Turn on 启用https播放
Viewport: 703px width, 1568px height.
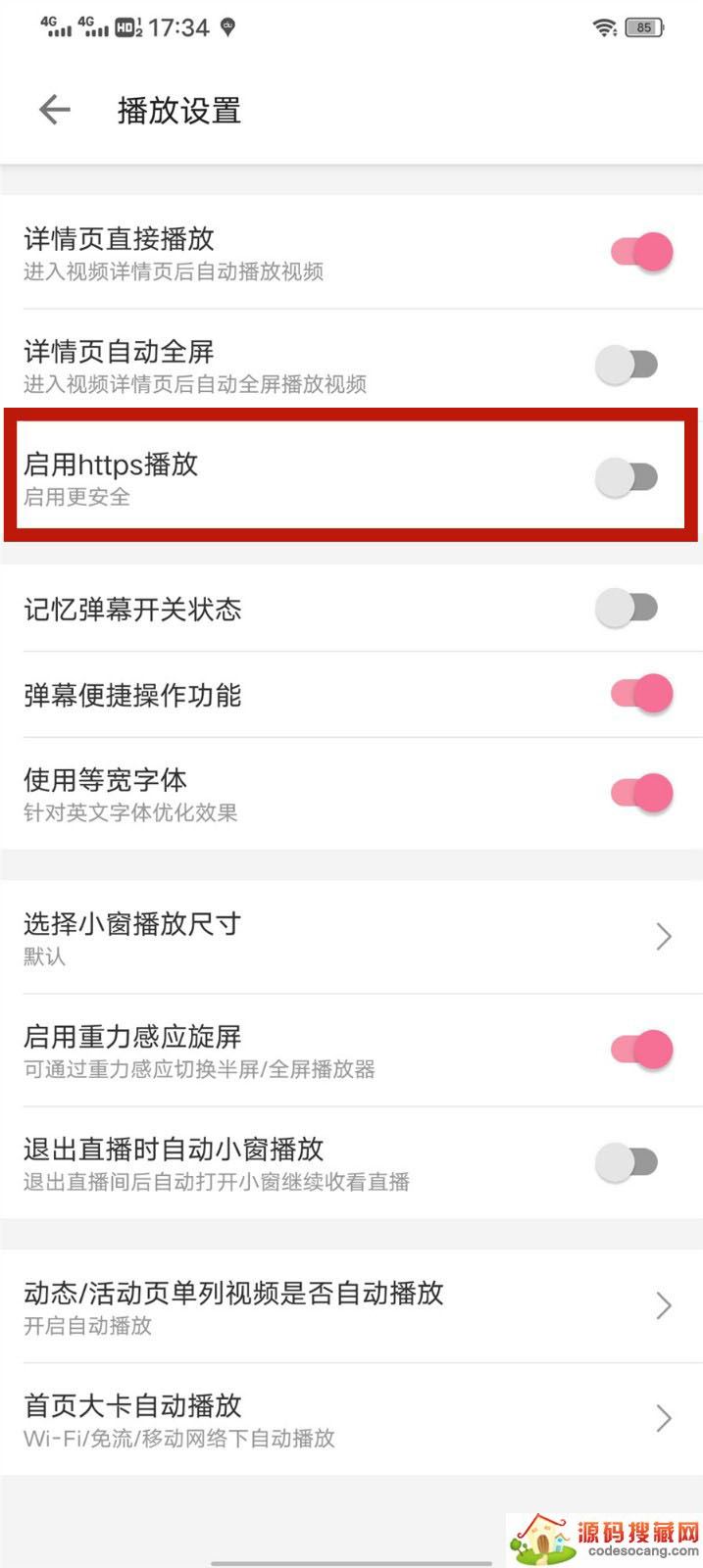click(628, 478)
